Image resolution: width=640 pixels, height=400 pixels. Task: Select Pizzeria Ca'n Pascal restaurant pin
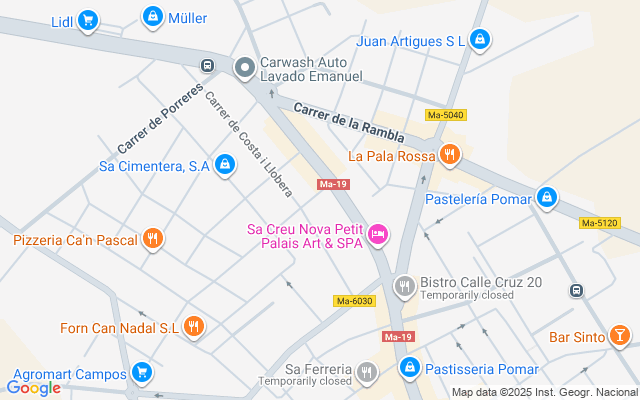tap(152, 239)
